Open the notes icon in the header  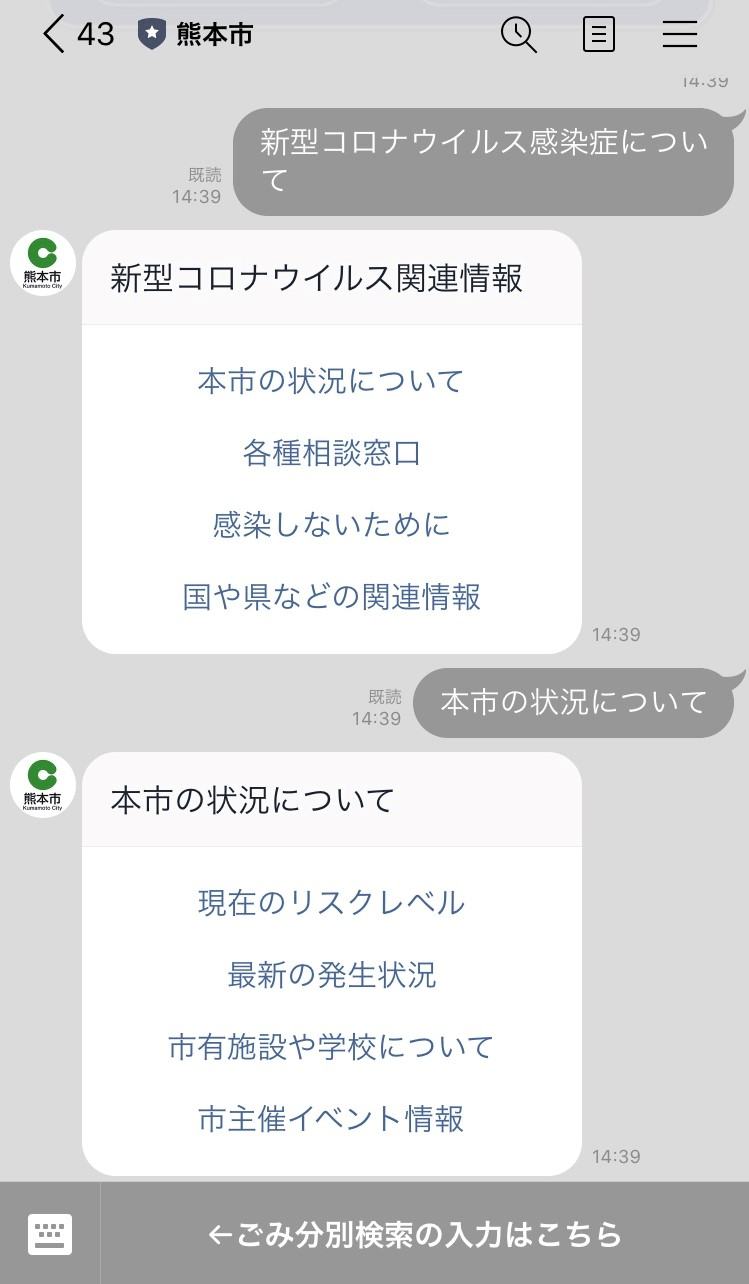[598, 34]
